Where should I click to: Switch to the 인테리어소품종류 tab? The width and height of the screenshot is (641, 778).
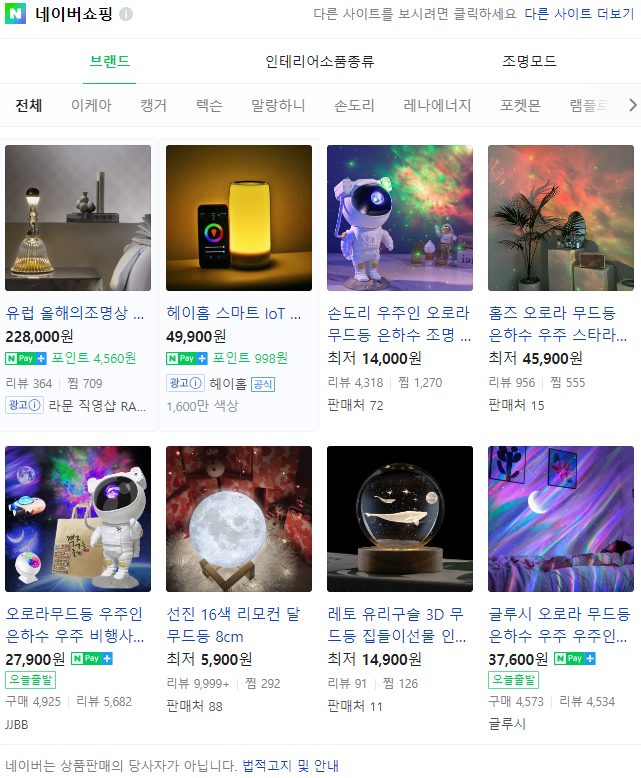pos(320,61)
